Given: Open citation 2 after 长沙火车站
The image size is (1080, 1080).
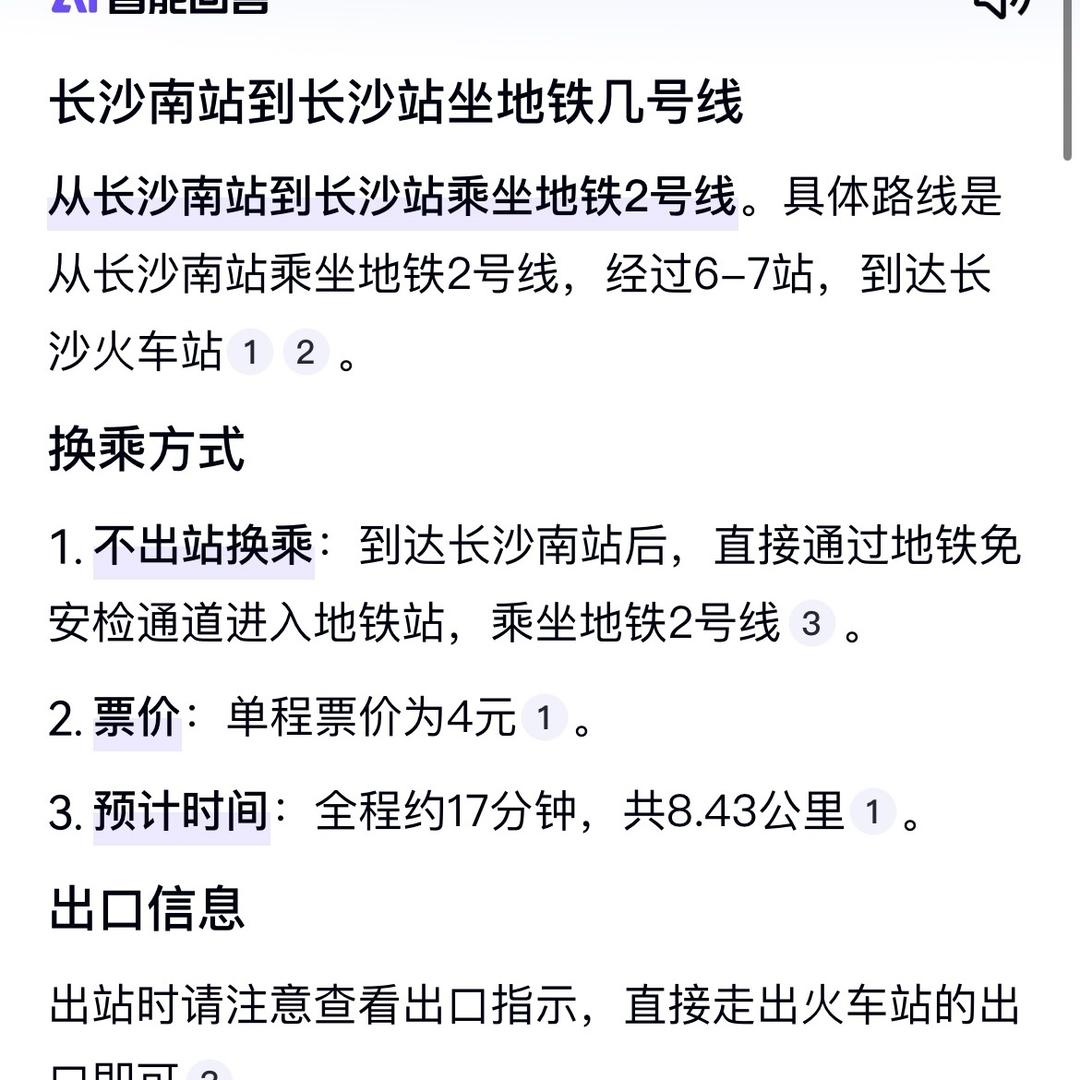Looking at the screenshot, I should (x=306, y=352).
